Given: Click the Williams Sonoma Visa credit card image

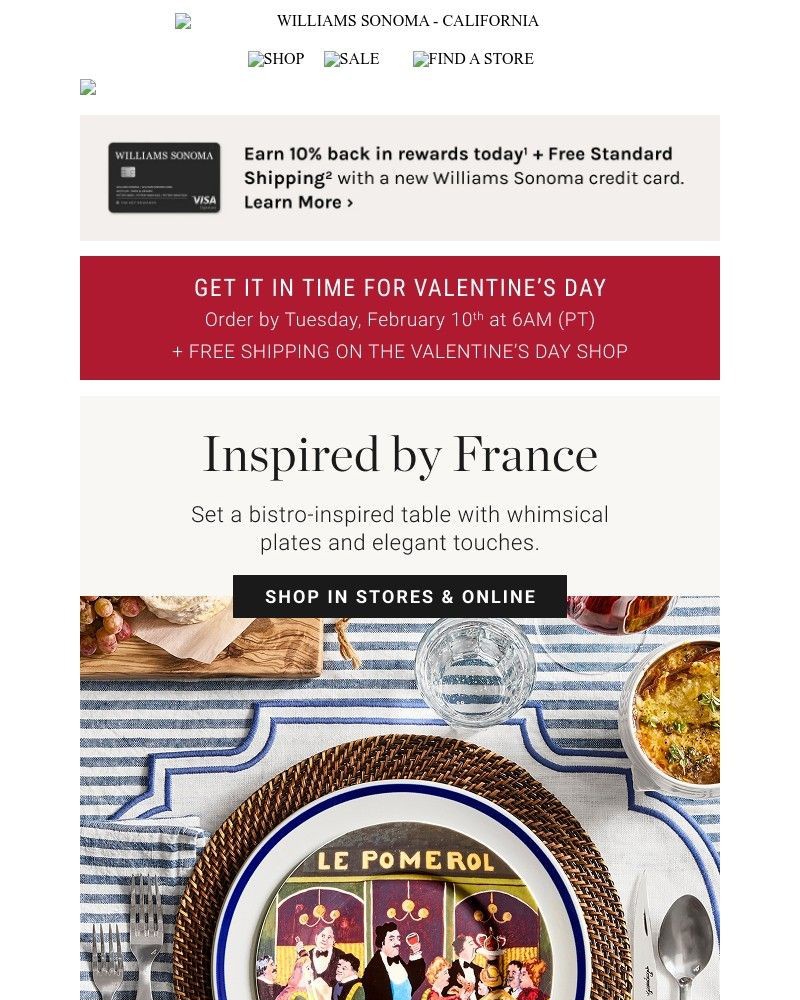Looking at the screenshot, I should tap(167, 178).
